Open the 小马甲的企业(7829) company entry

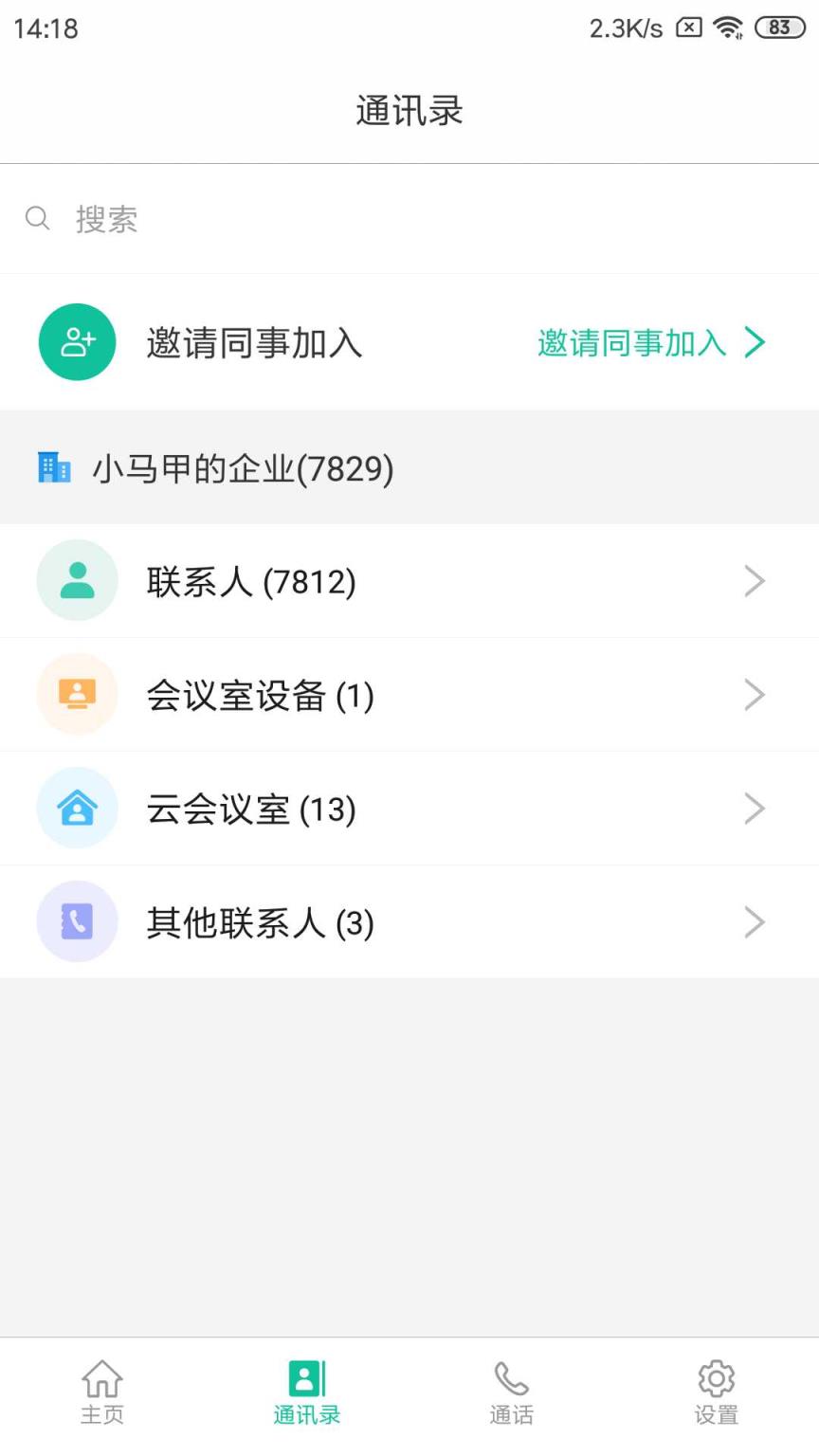click(x=242, y=466)
